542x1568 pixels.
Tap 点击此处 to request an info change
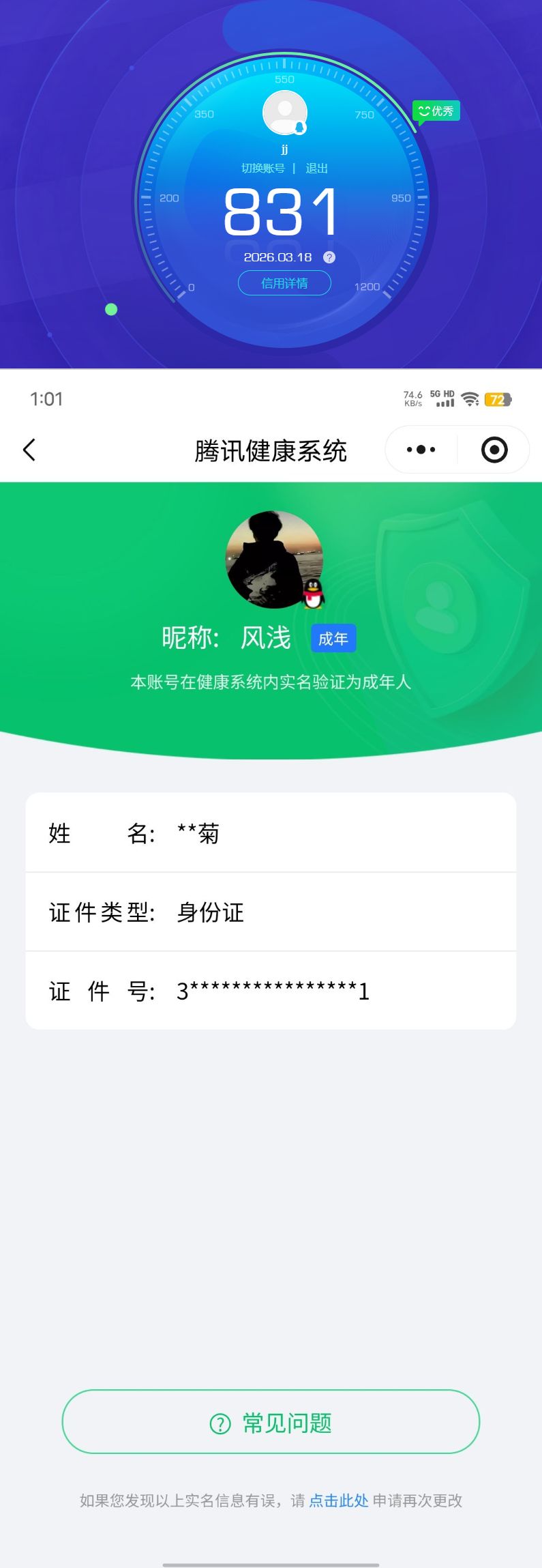pyautogui.click(x=339, y=1500)
